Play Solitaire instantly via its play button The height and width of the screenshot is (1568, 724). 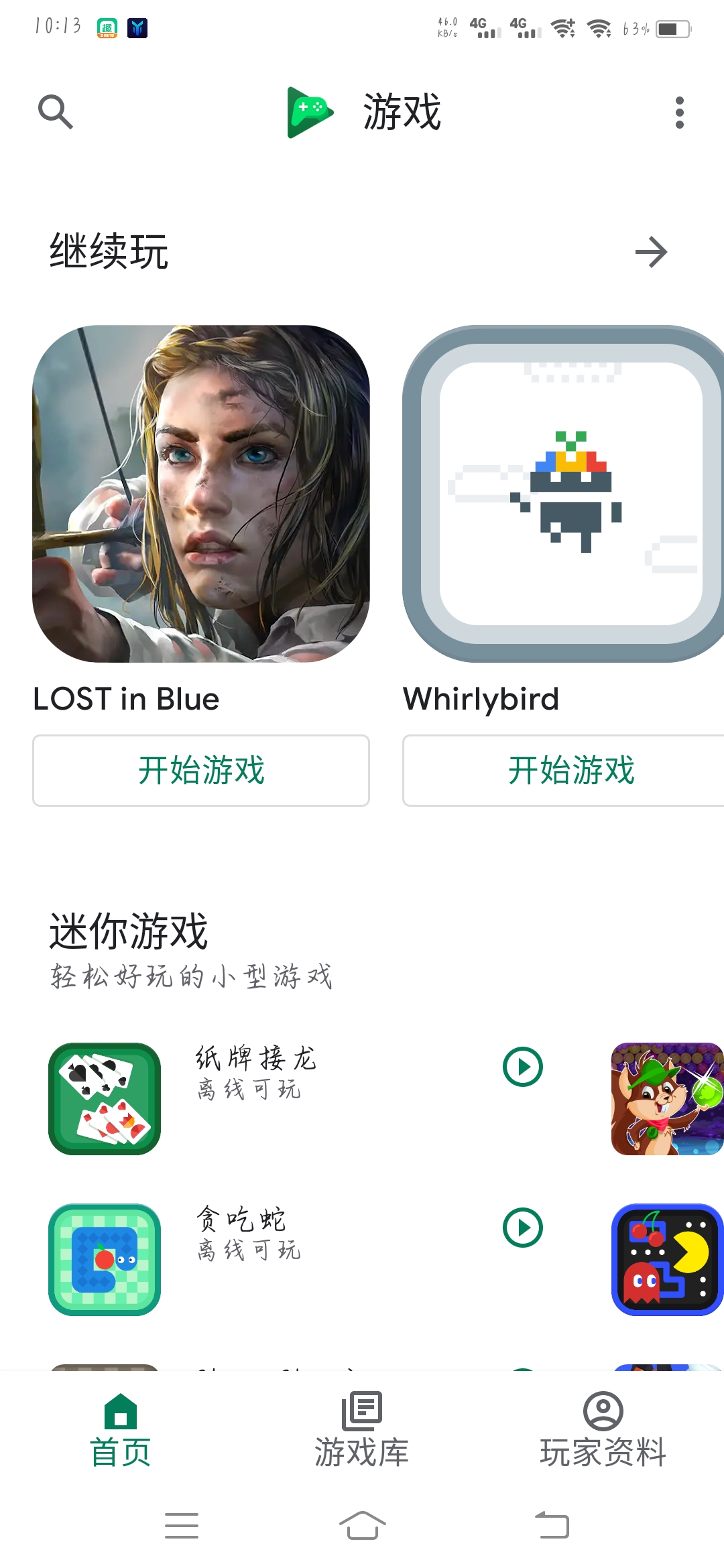tap(524, 1065)
